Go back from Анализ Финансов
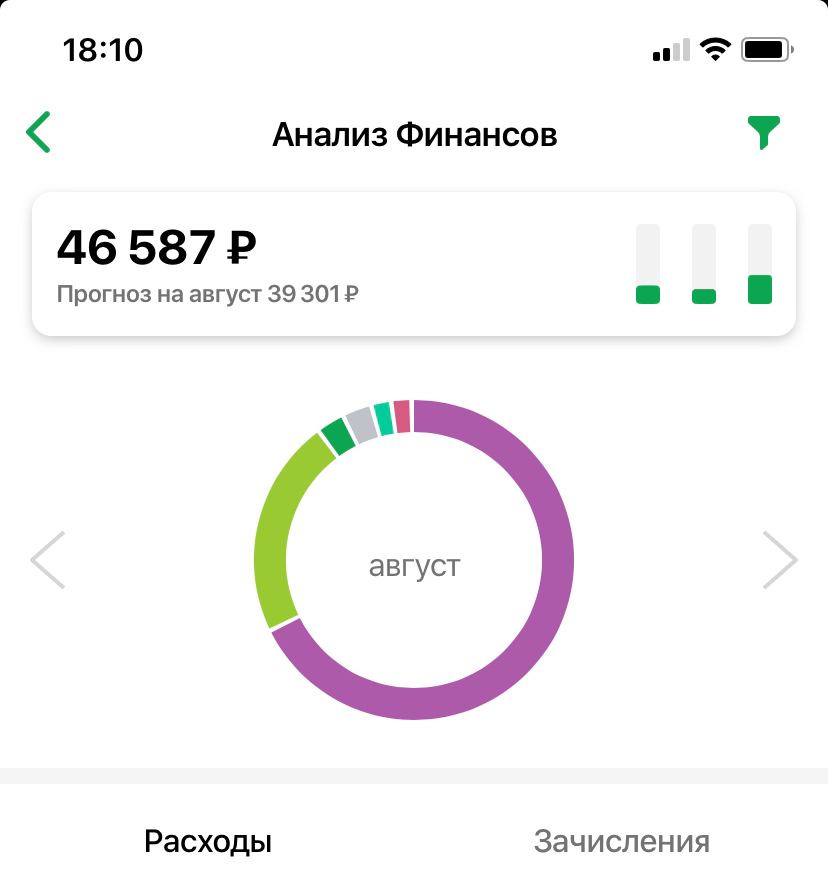Image resolution: width=828 pixels, height=887 pixels. point(39,133)
